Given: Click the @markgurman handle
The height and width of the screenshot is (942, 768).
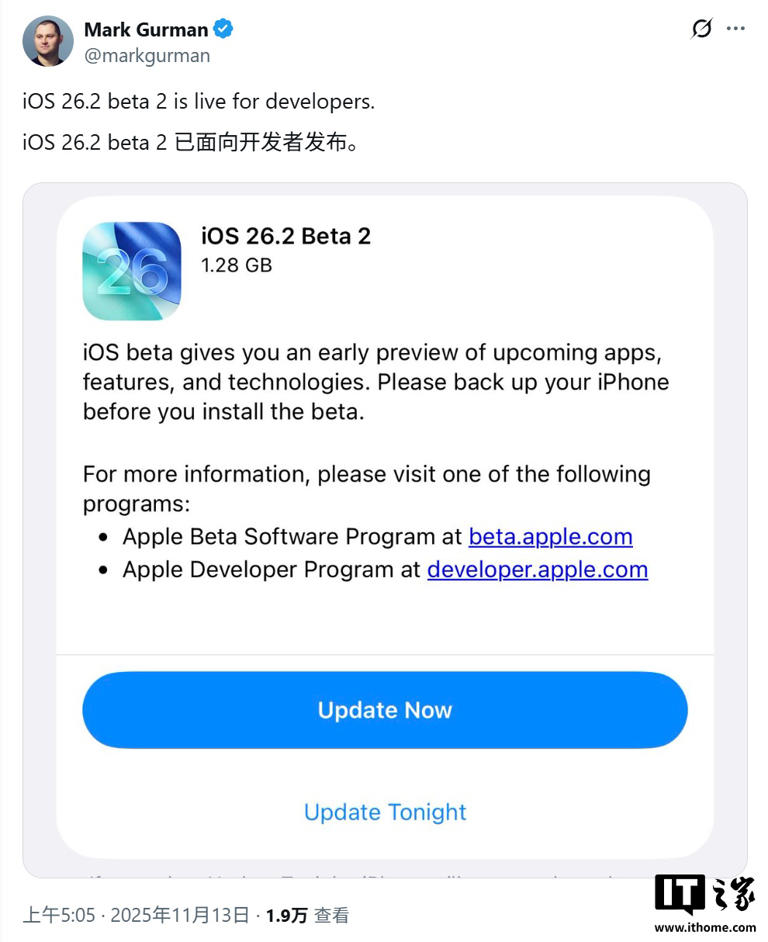Looking at the screenshot, I should 146,56.
